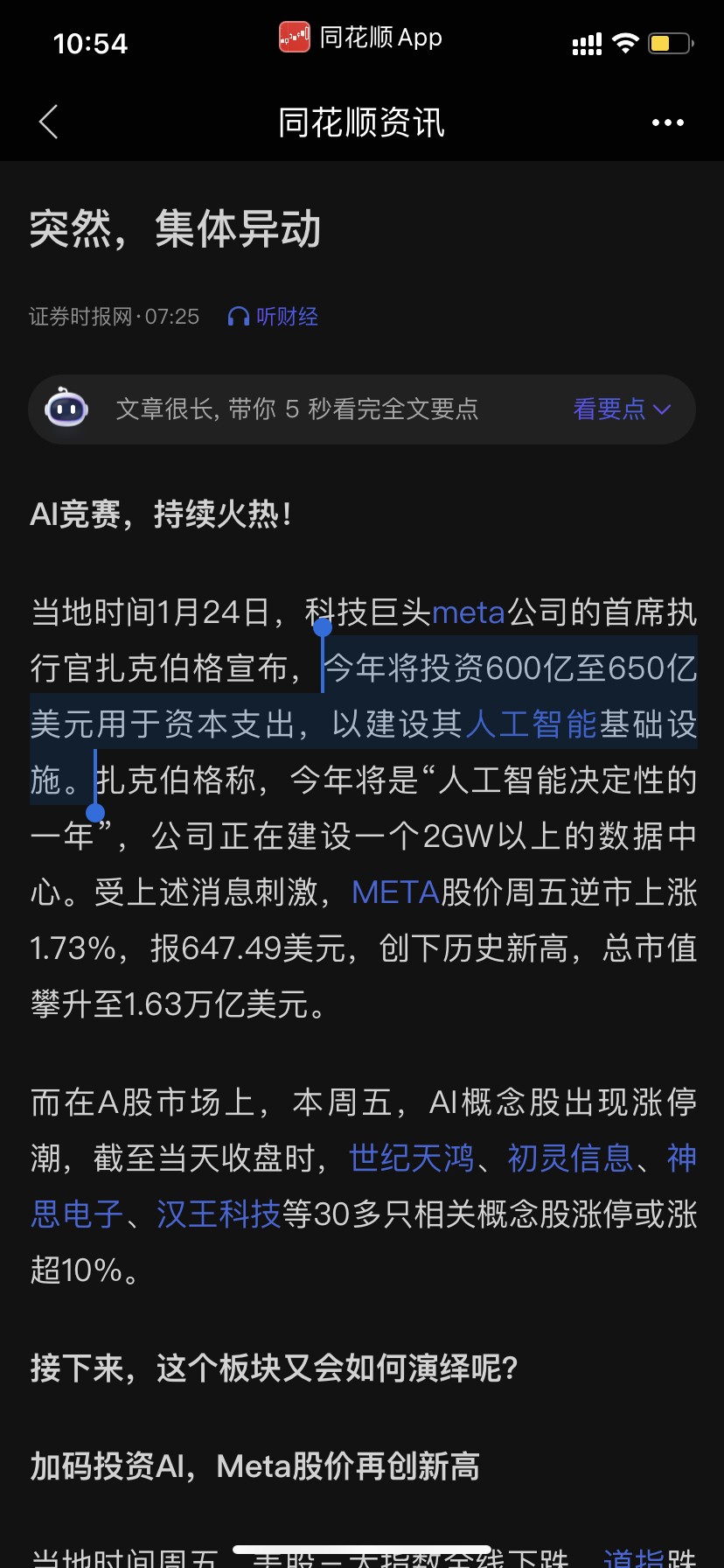Tap the battery indicator in the status bar
The height and width of the screenshot is (1568, 724).
(668, 41)
